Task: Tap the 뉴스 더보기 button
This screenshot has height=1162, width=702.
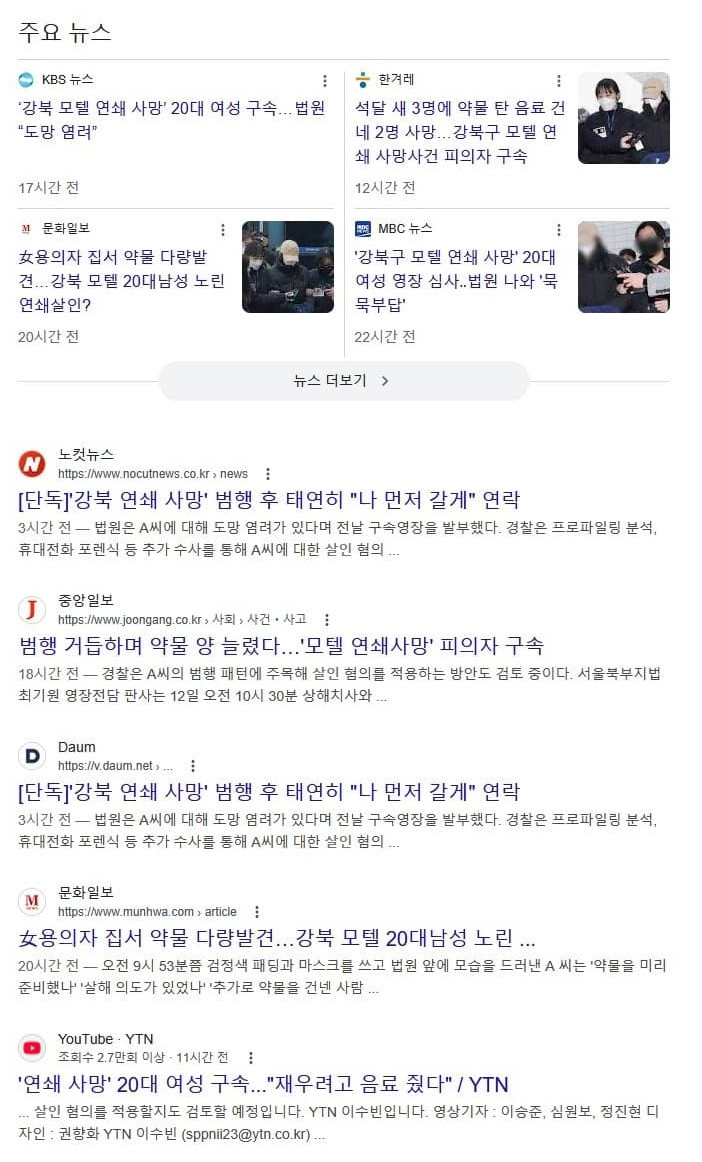Action: [x=343, y=381]
